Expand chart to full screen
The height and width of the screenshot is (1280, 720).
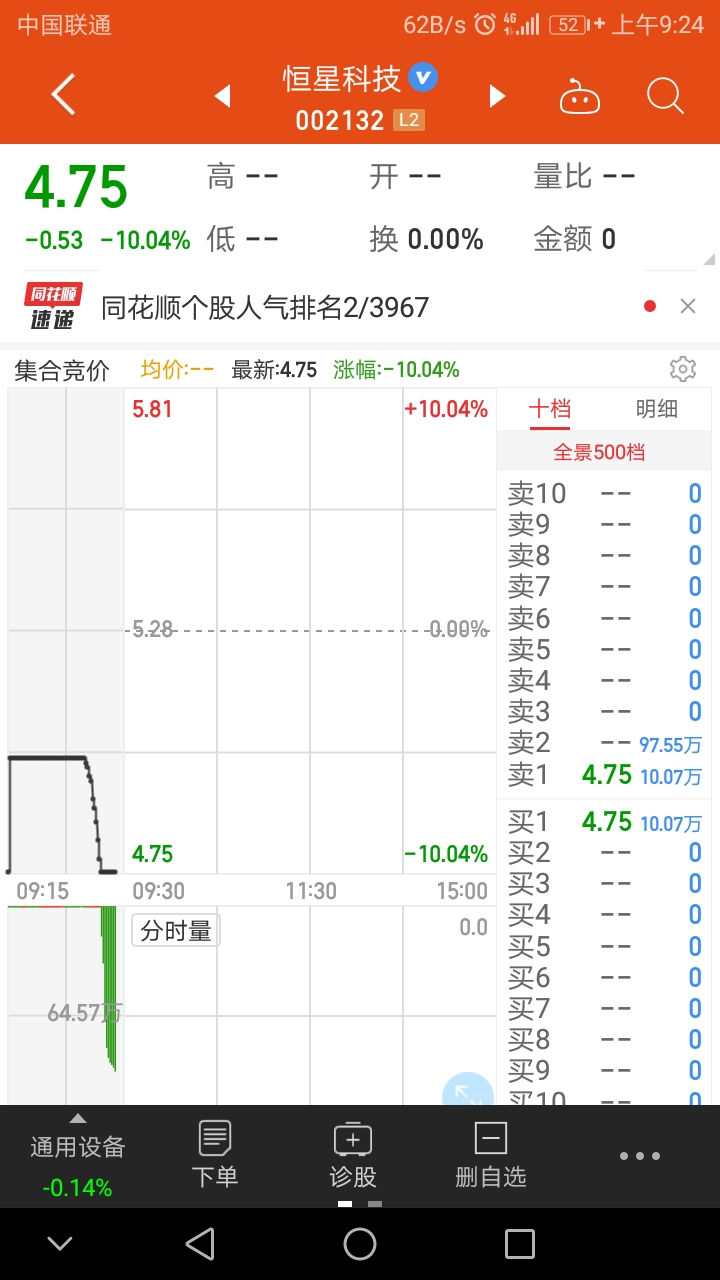pos(468,1092)
